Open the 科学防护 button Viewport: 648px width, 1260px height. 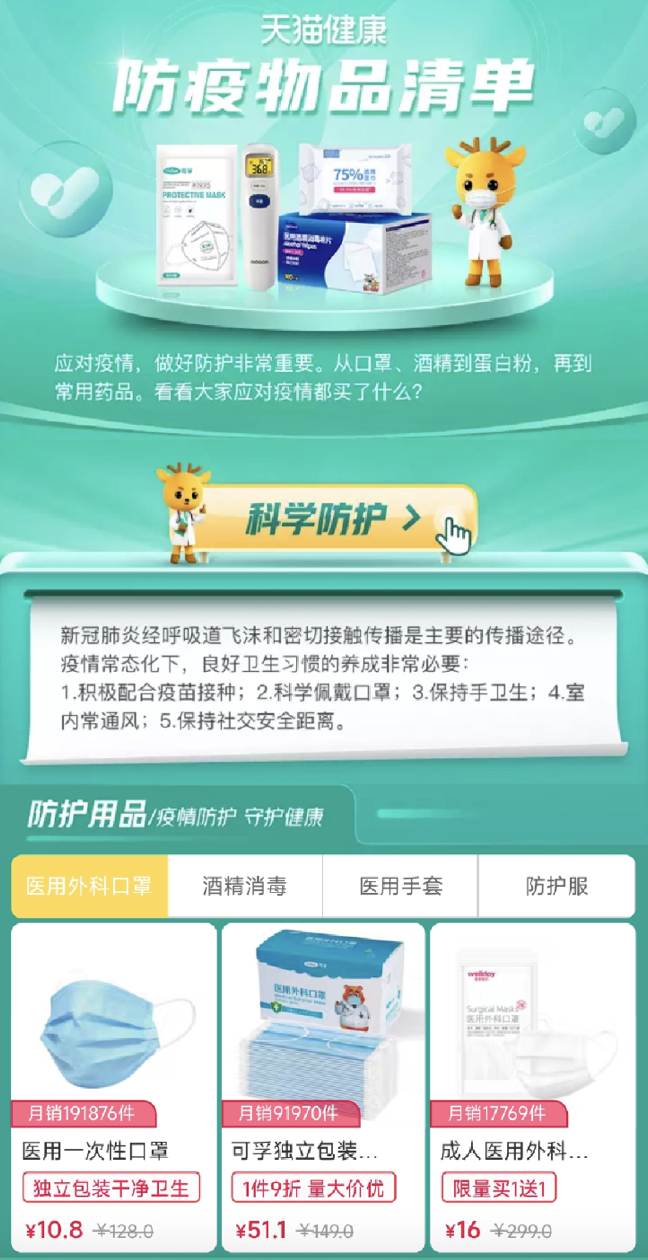coord(330,519)
